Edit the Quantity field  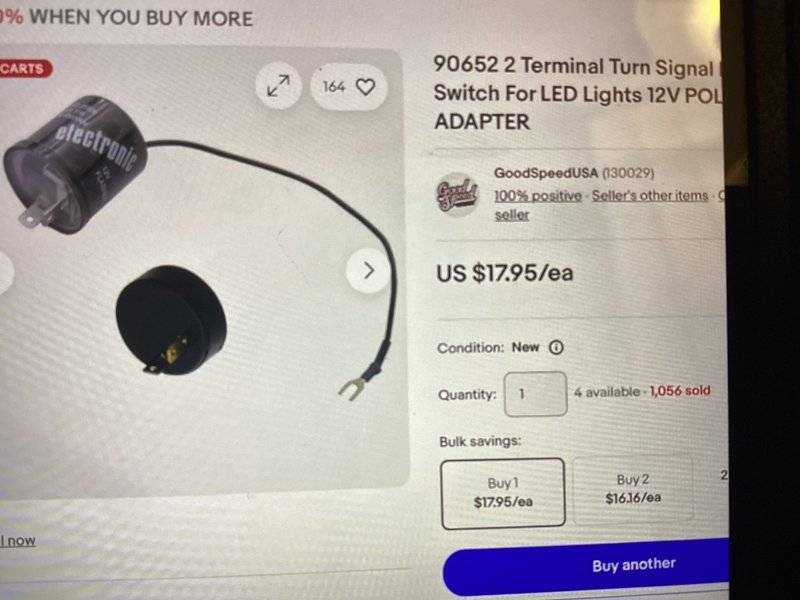(x=534, y=393)
